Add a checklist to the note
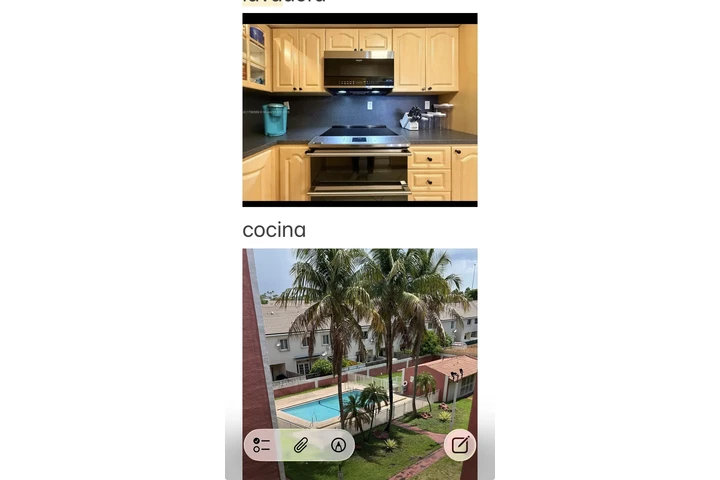720x480 pixels. point(262,445)
